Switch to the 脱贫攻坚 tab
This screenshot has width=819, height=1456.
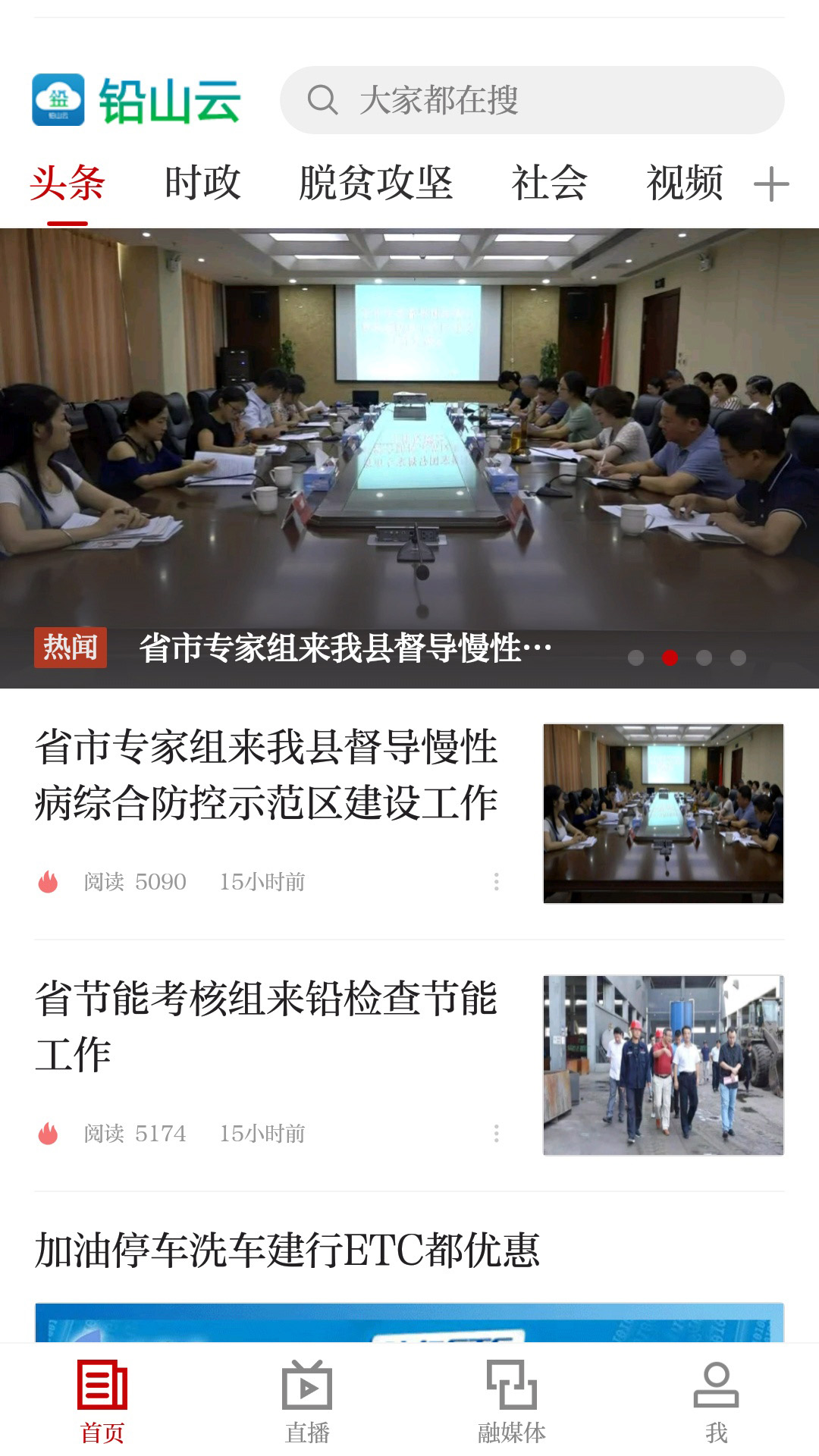[x=375, y=184]
